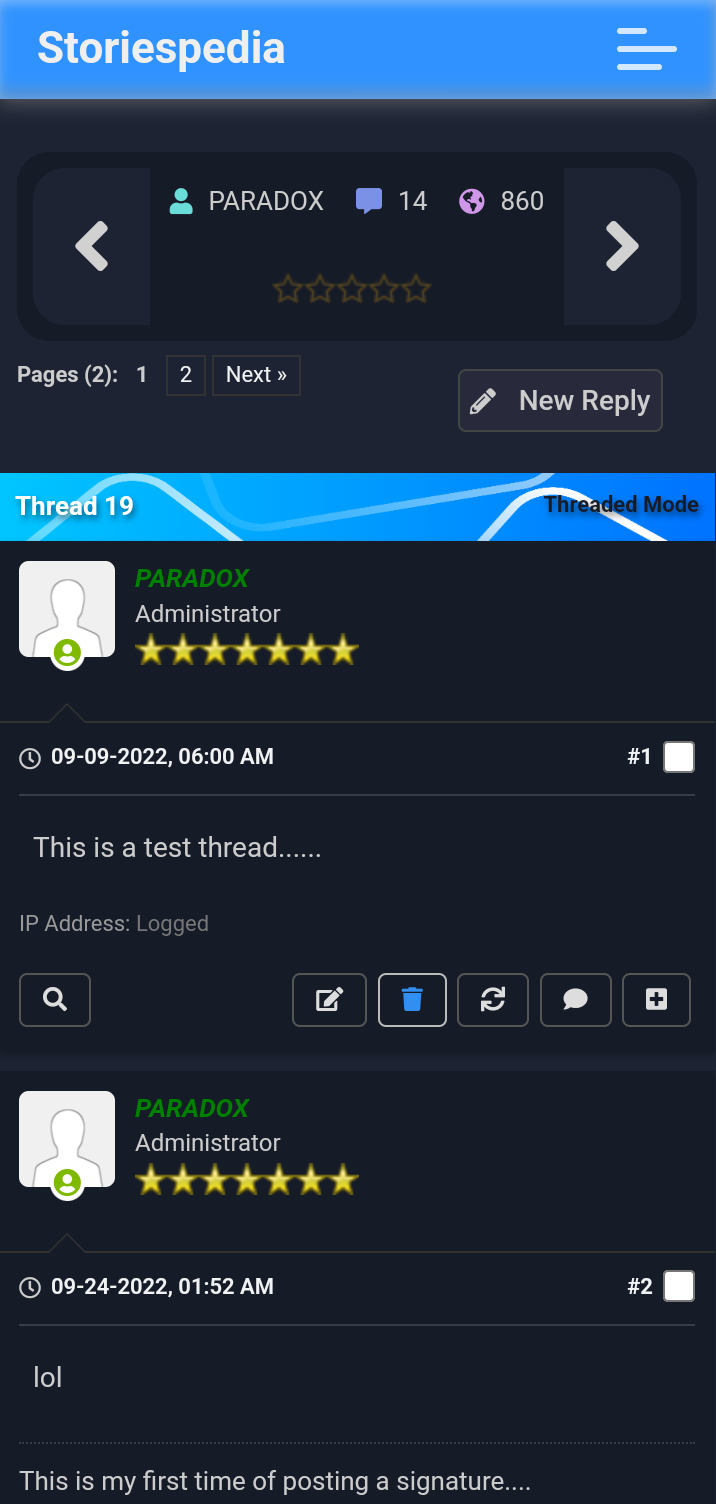Open PARADOX profile from post #1 username
The image size is (716, 1504).
[x=191, y=578]
